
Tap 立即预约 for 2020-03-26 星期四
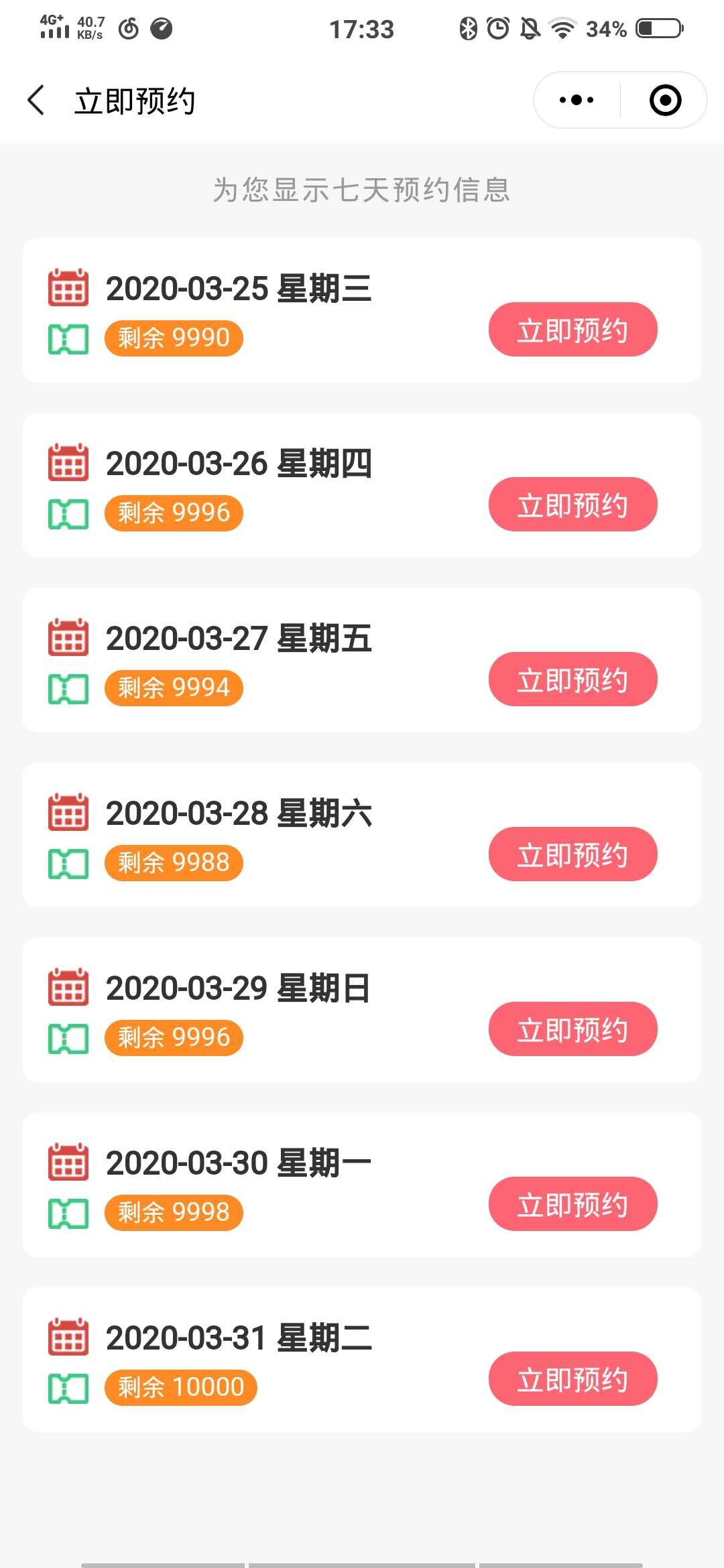pyautogui.click(x=572, y=505)
